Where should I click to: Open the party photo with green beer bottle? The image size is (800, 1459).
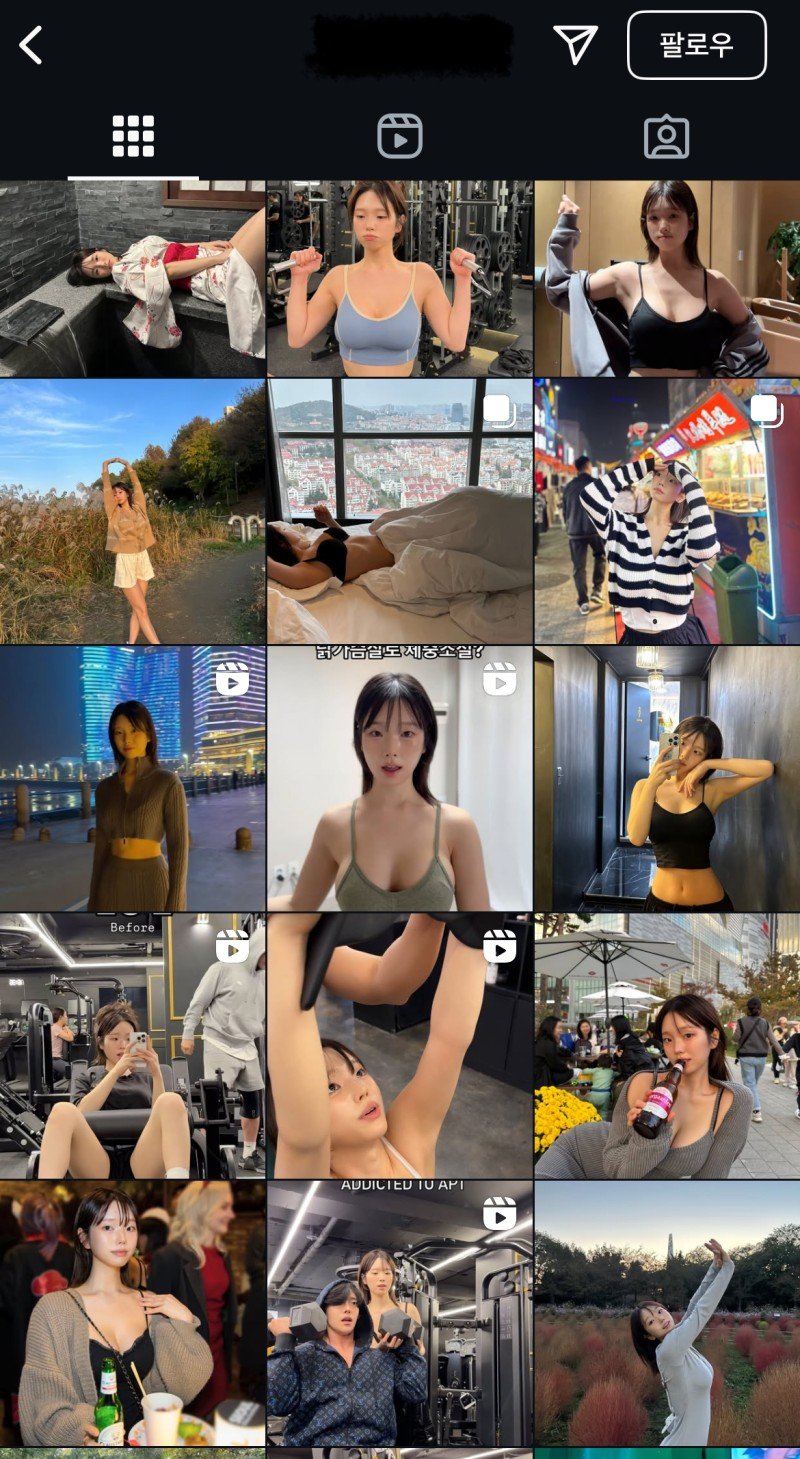132,1312
